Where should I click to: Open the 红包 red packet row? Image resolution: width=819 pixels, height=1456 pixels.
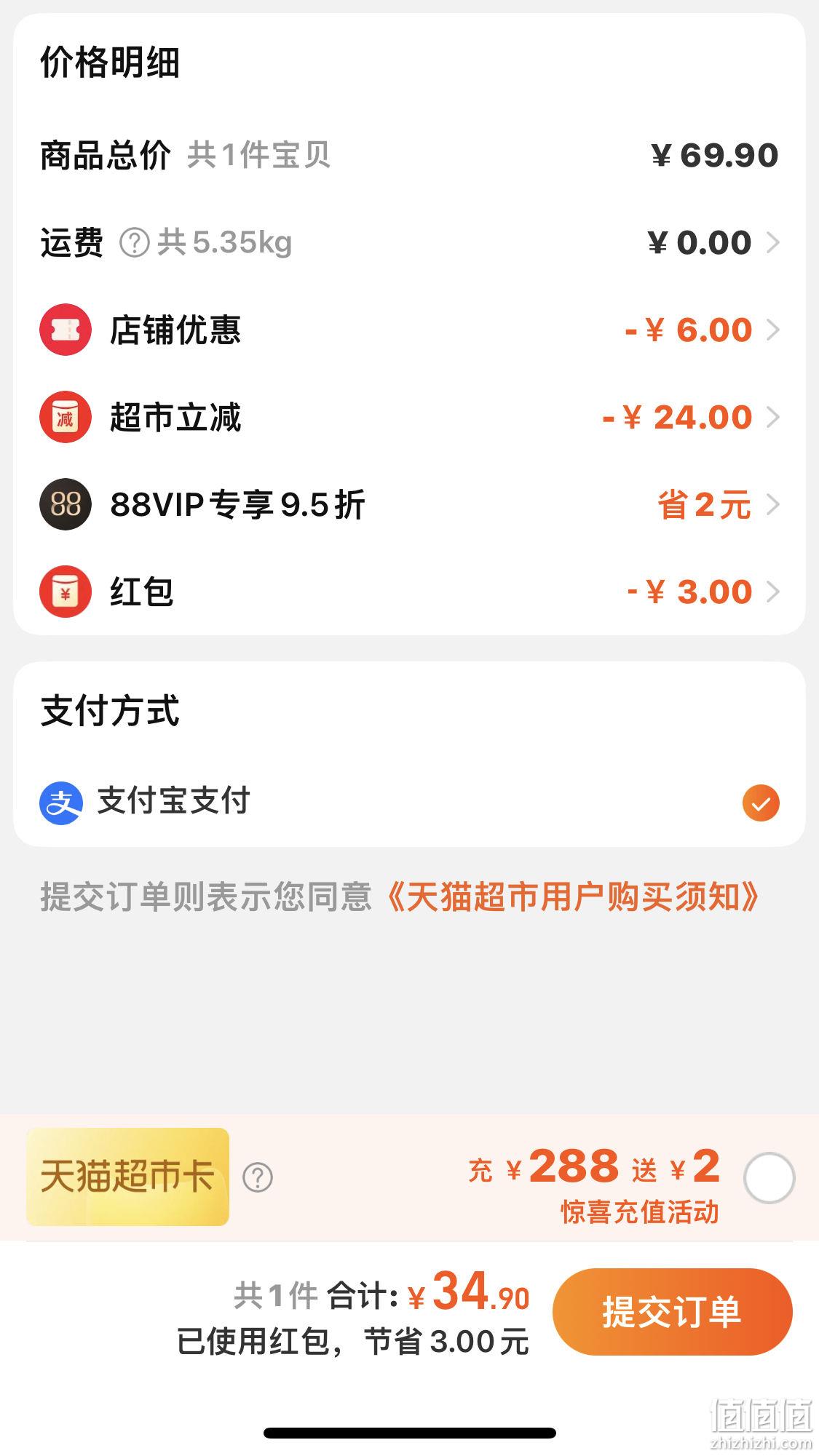409,592
